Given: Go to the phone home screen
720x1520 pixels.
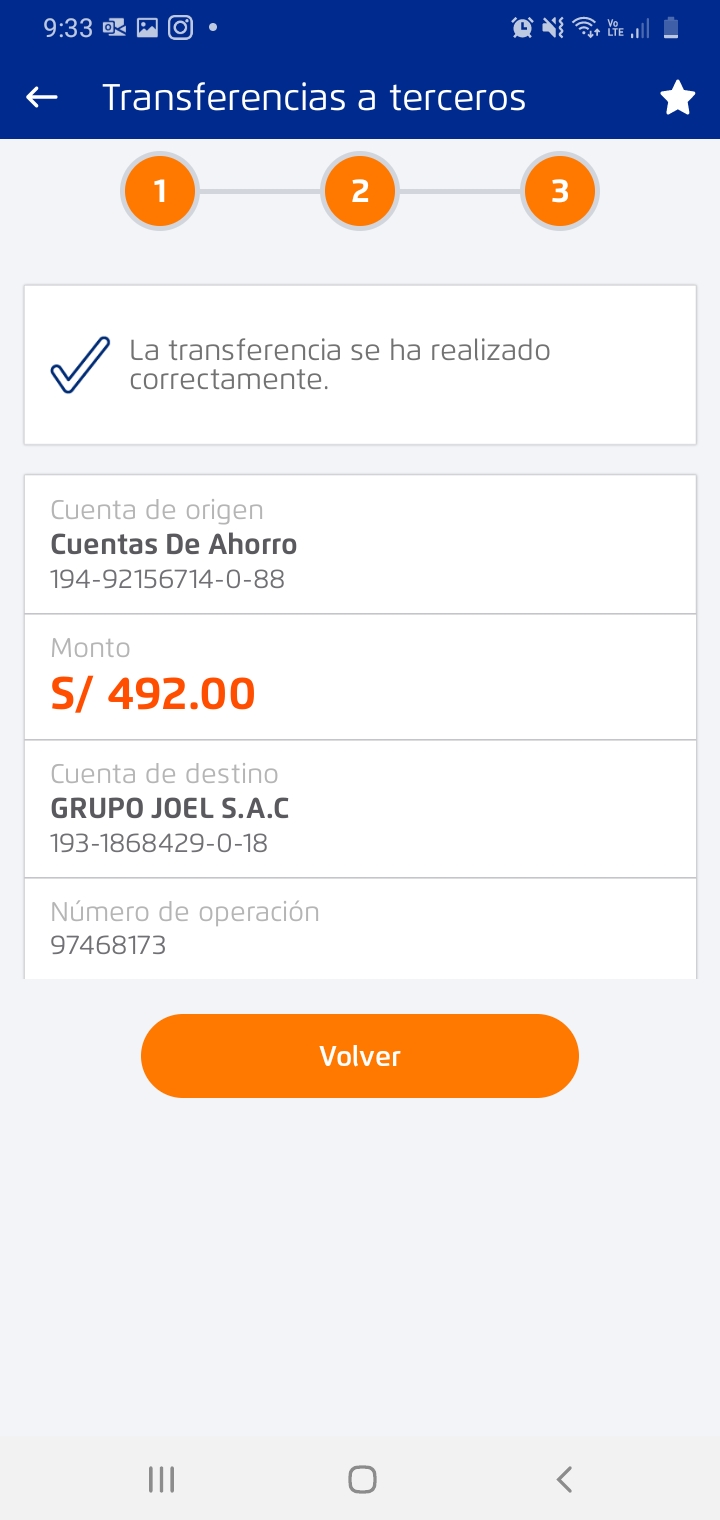Looking at the screenshot, I should tap(362, 1479).
